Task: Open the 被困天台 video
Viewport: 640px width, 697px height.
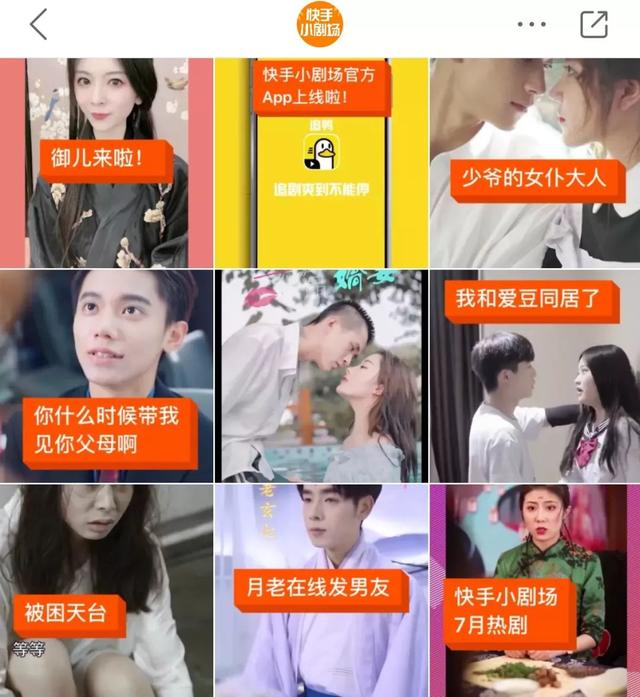Action: 106,590
